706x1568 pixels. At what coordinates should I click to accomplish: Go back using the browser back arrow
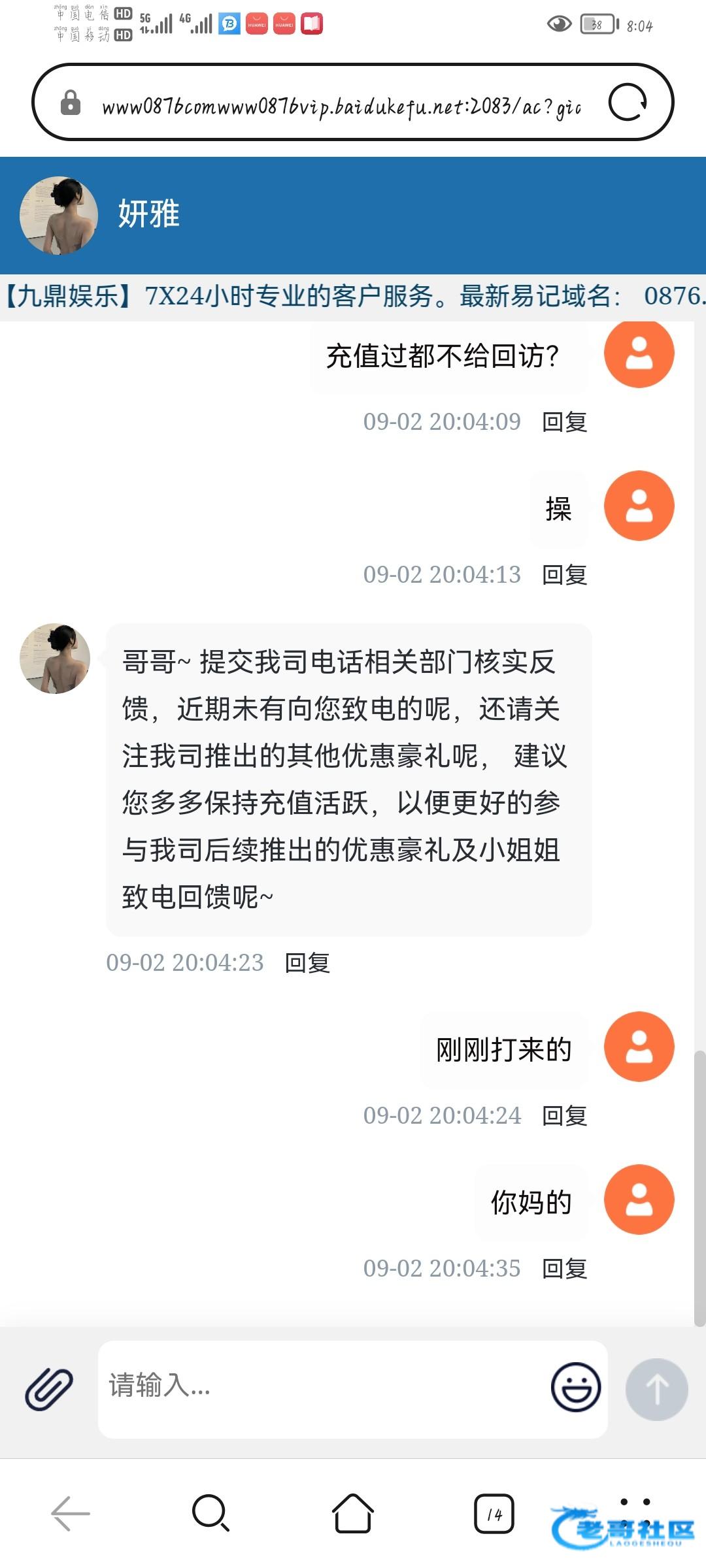point(71,1513)
